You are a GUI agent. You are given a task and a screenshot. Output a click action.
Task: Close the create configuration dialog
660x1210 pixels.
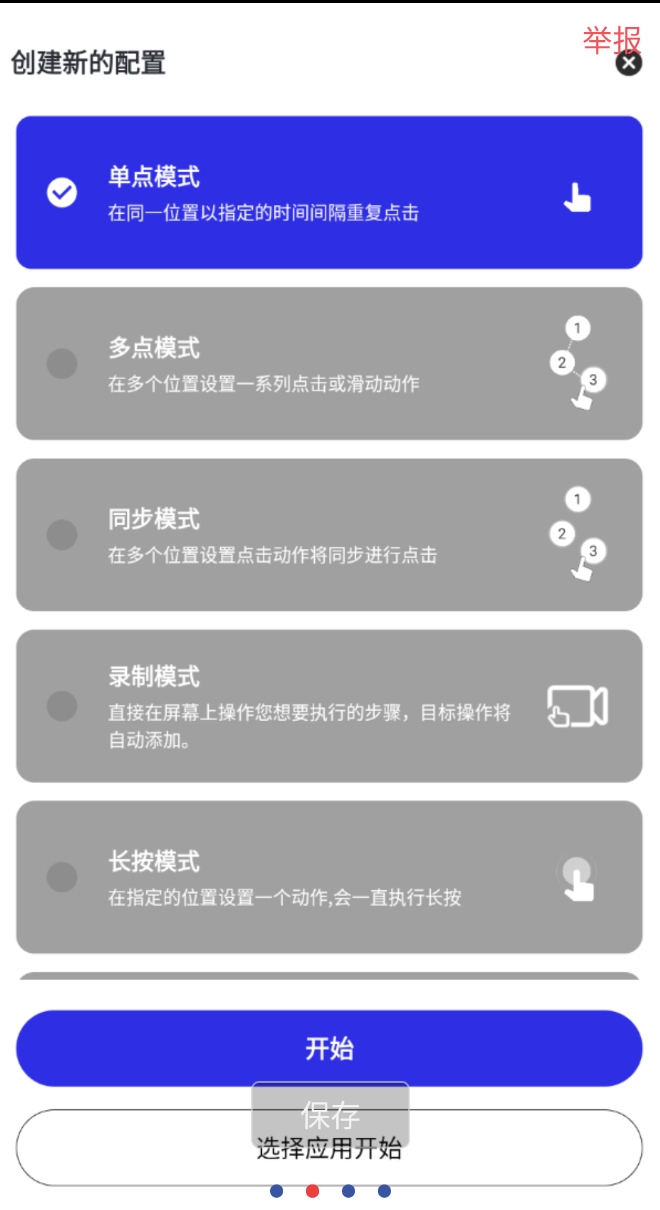[x=628, y=64]
